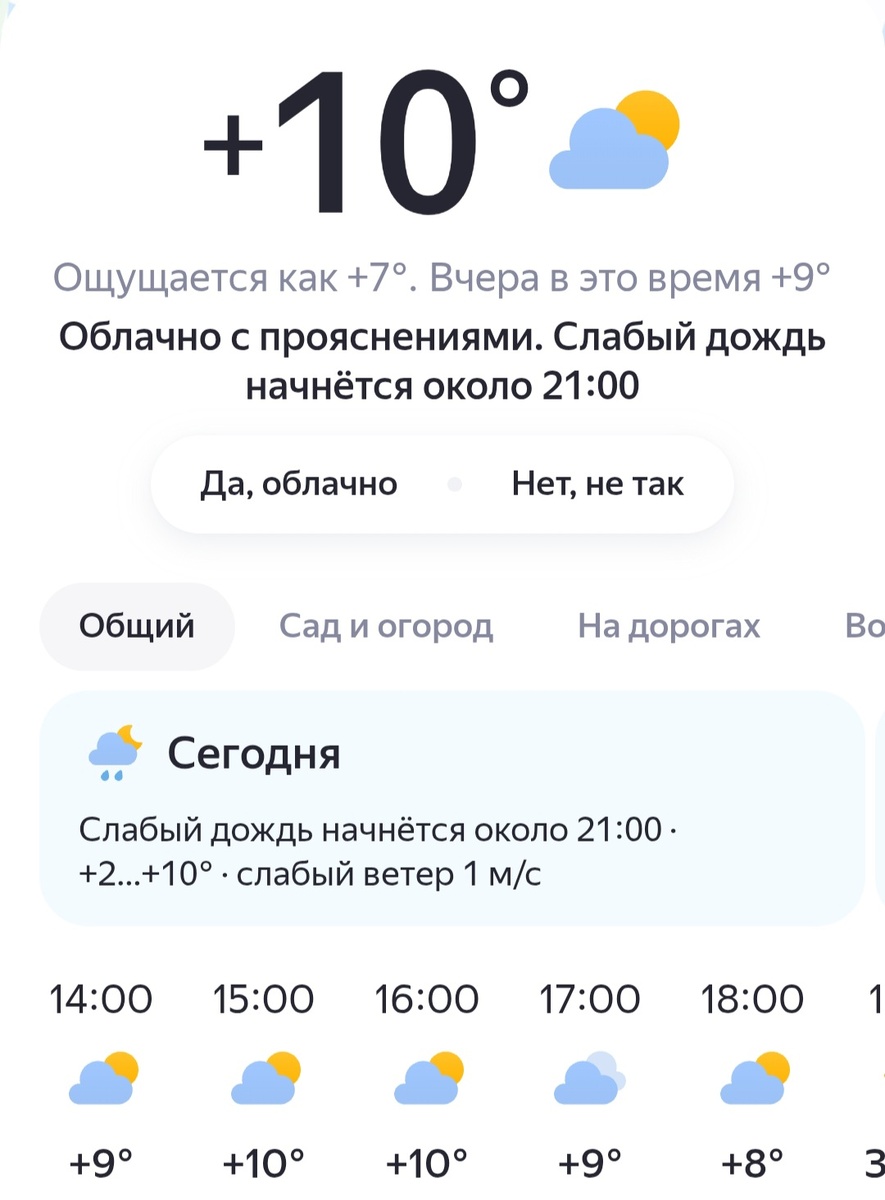Tap the night rain icon on the Сегодня card
The height and width of the screenshot is (1200, 885).
112,752
